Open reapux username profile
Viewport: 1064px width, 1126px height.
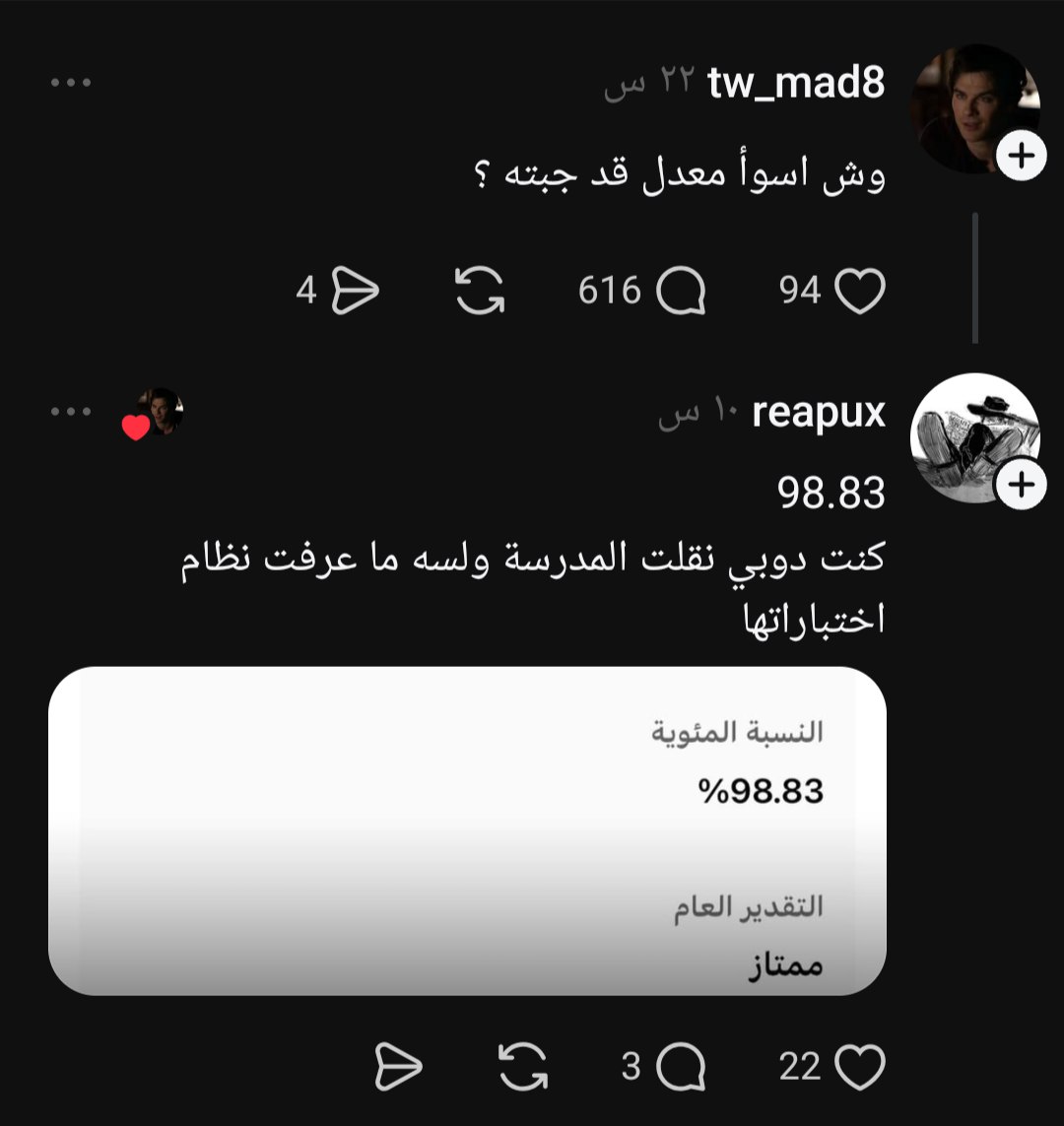point(819,412)
